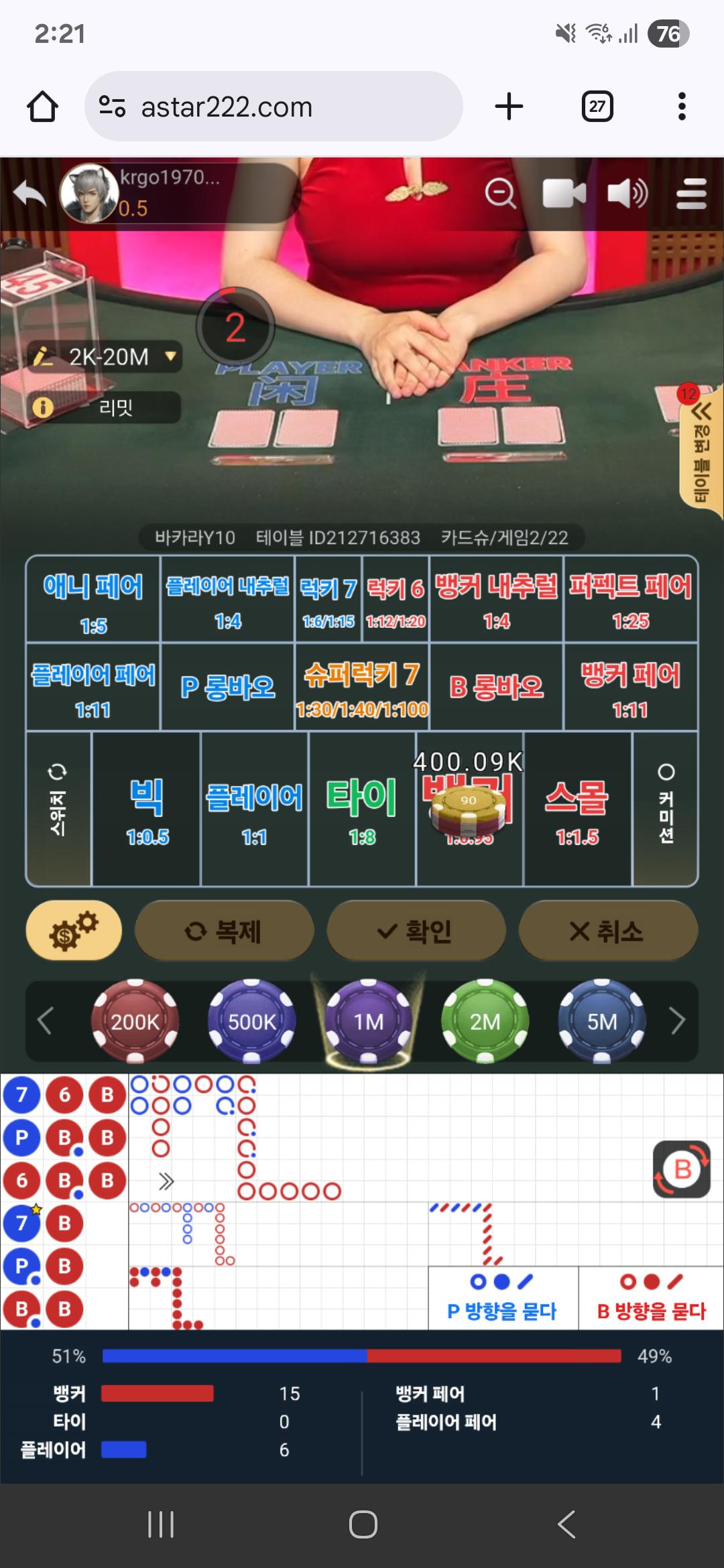
Task: Select the 애니 페어 1:5 bet
Action: [x=93, y=599]
